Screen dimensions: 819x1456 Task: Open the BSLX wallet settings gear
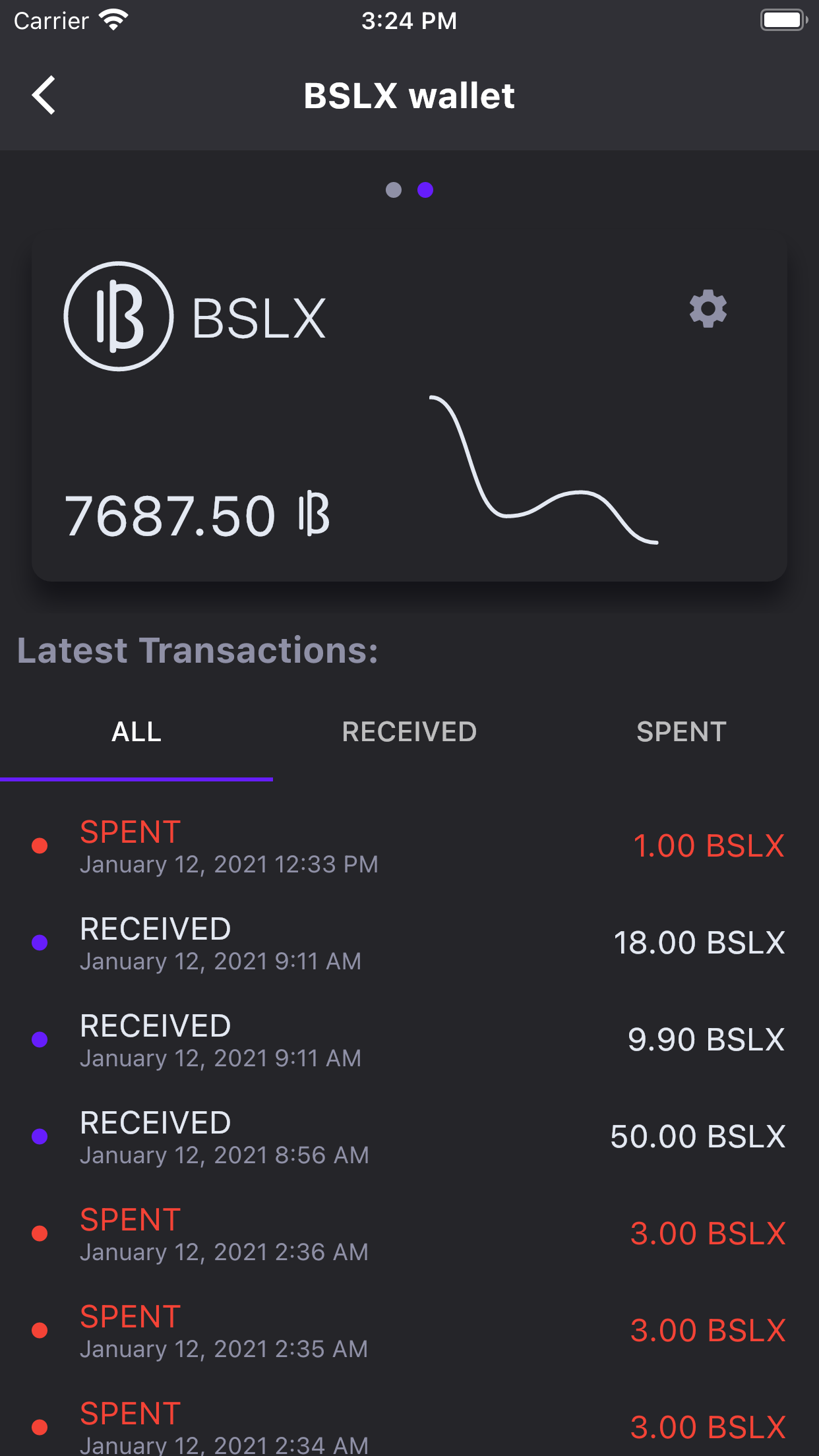click(708, 309)
